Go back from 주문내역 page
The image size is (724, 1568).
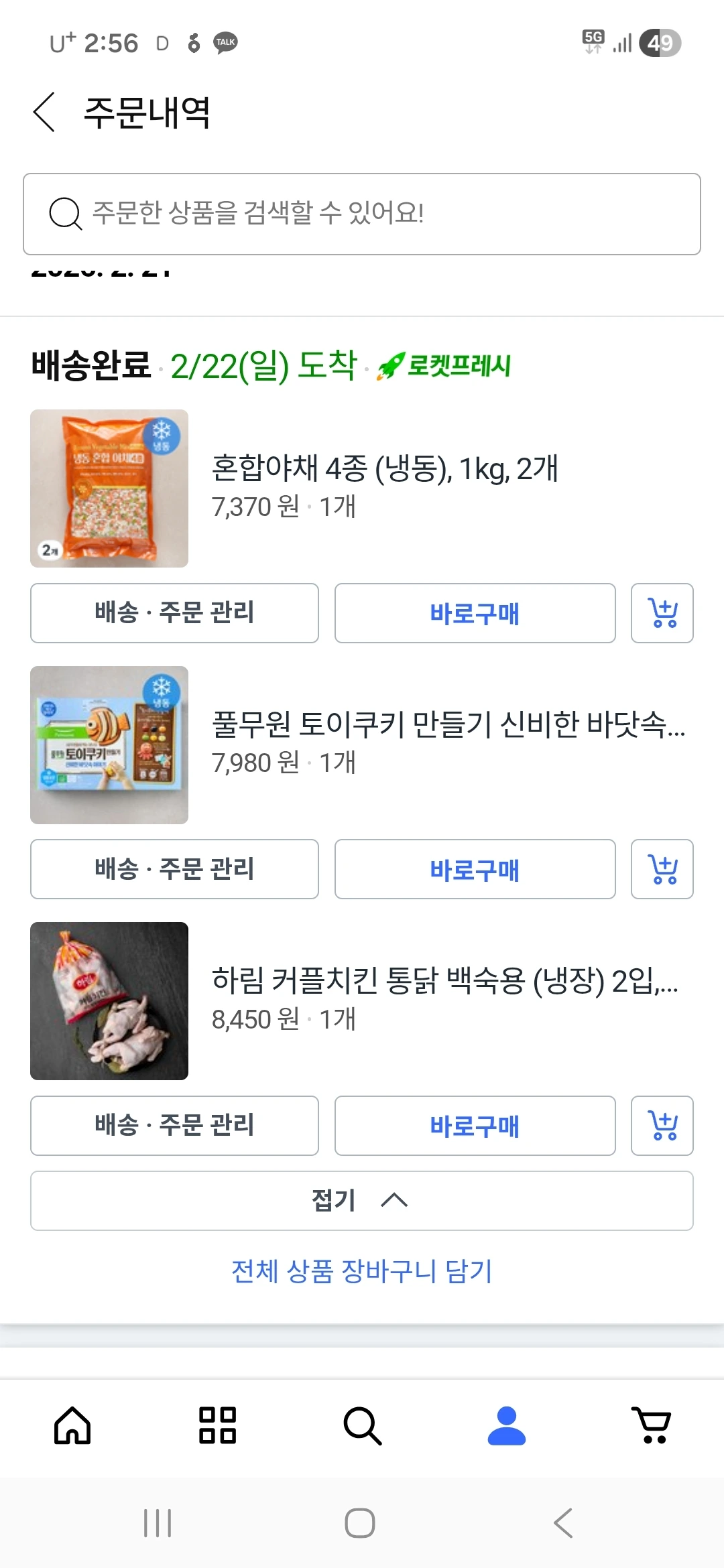(x=44, y=112)
